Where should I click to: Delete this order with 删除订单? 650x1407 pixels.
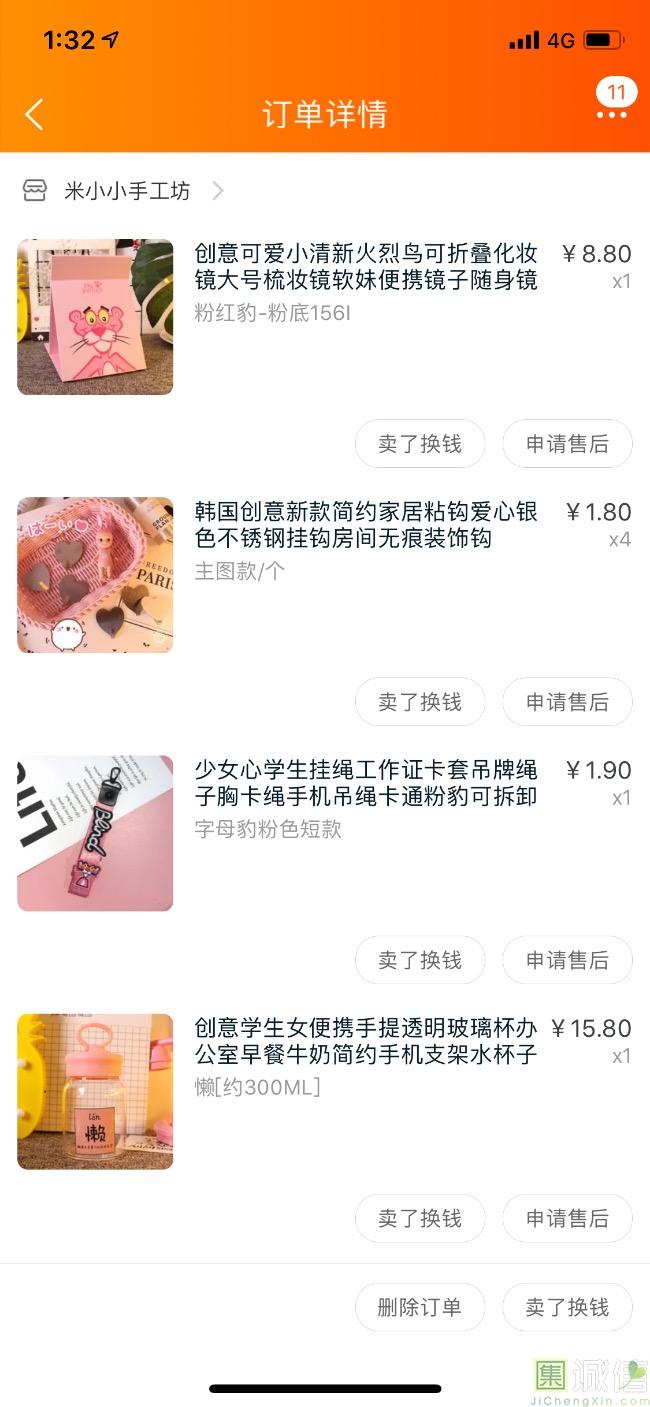[420, 1307]
